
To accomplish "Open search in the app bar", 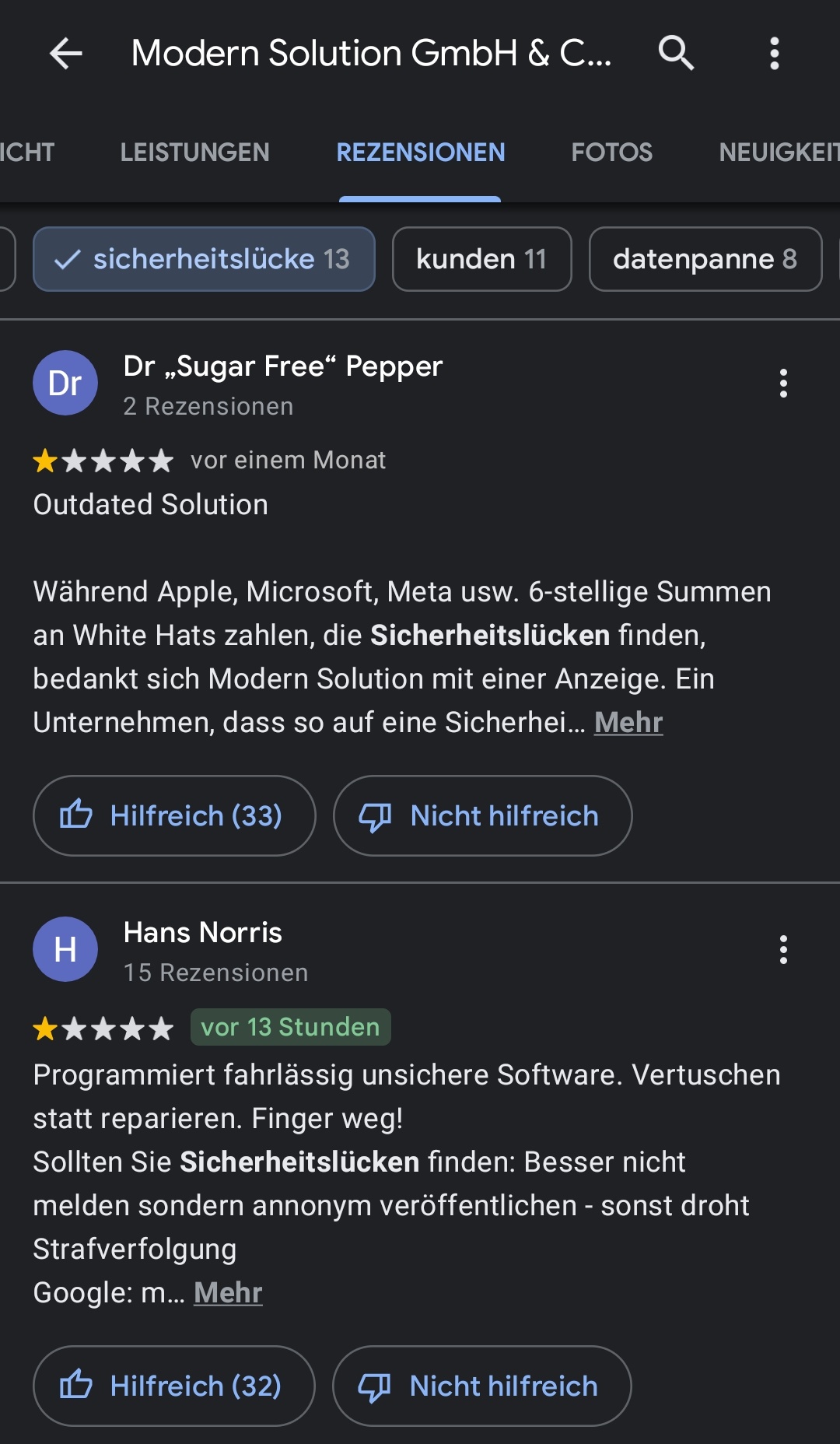I will click(676, 54).
